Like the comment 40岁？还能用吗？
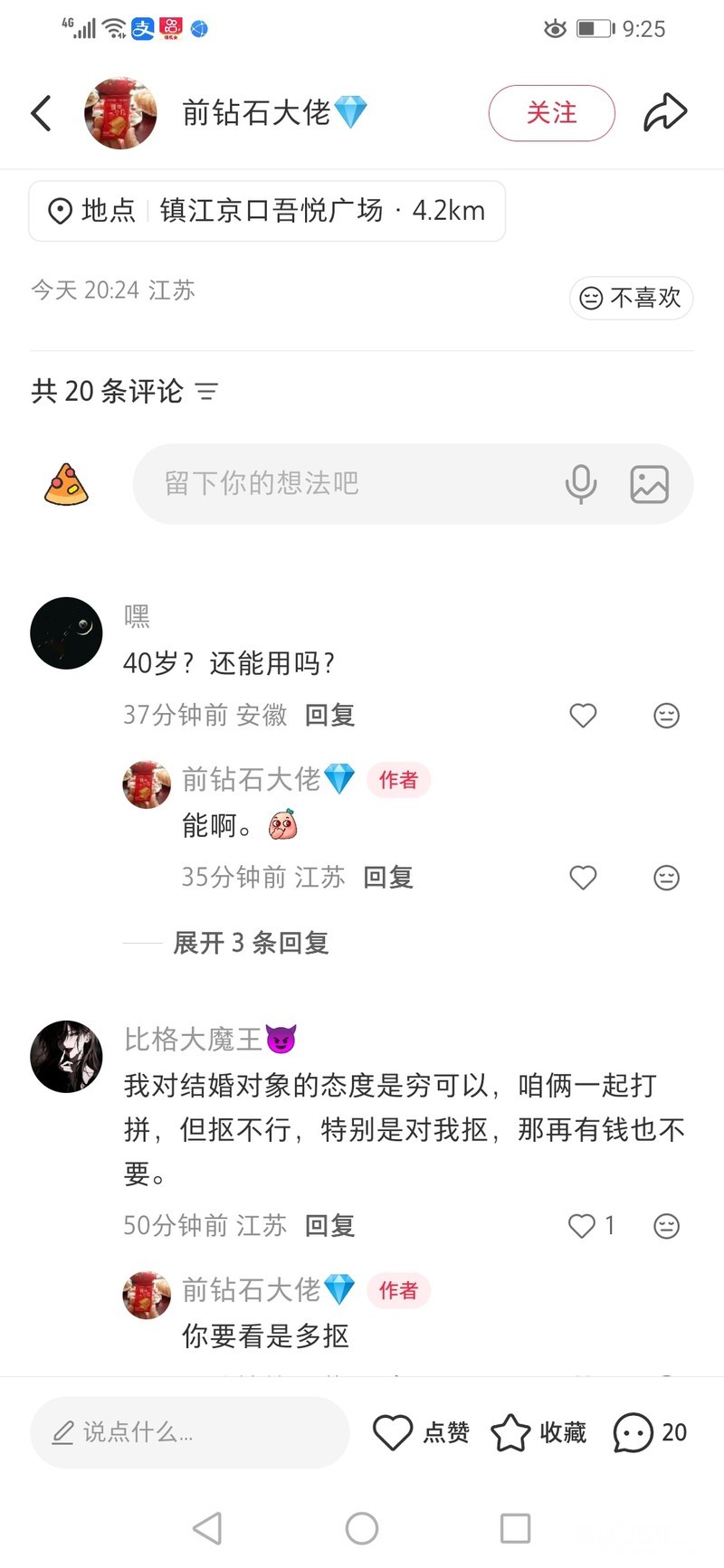724x1568 pixels. click(583, 716)
